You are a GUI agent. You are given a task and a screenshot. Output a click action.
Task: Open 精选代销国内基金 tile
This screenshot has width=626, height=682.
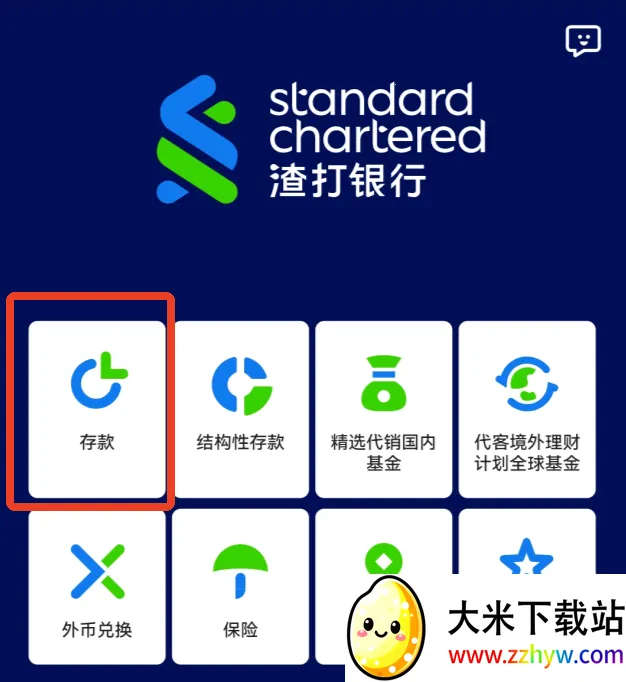[383, 408]
